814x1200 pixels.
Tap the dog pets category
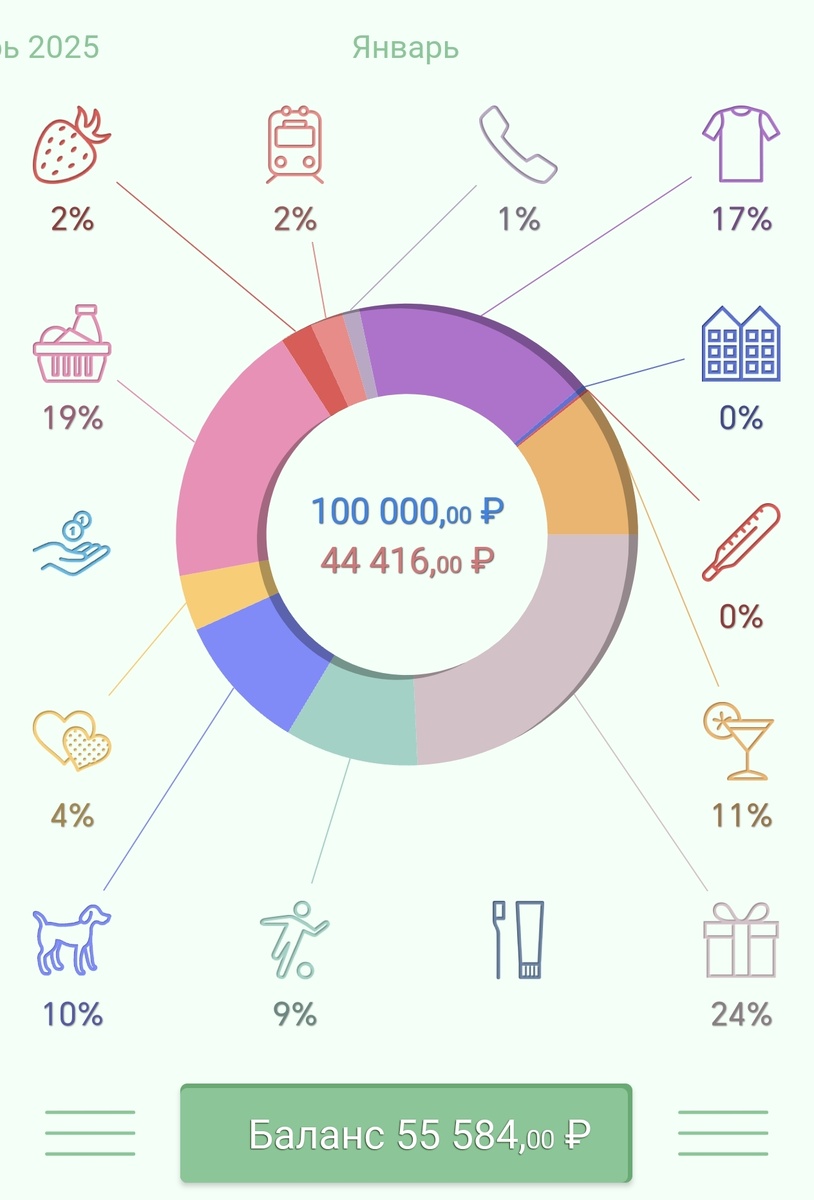tap(72, 940)
